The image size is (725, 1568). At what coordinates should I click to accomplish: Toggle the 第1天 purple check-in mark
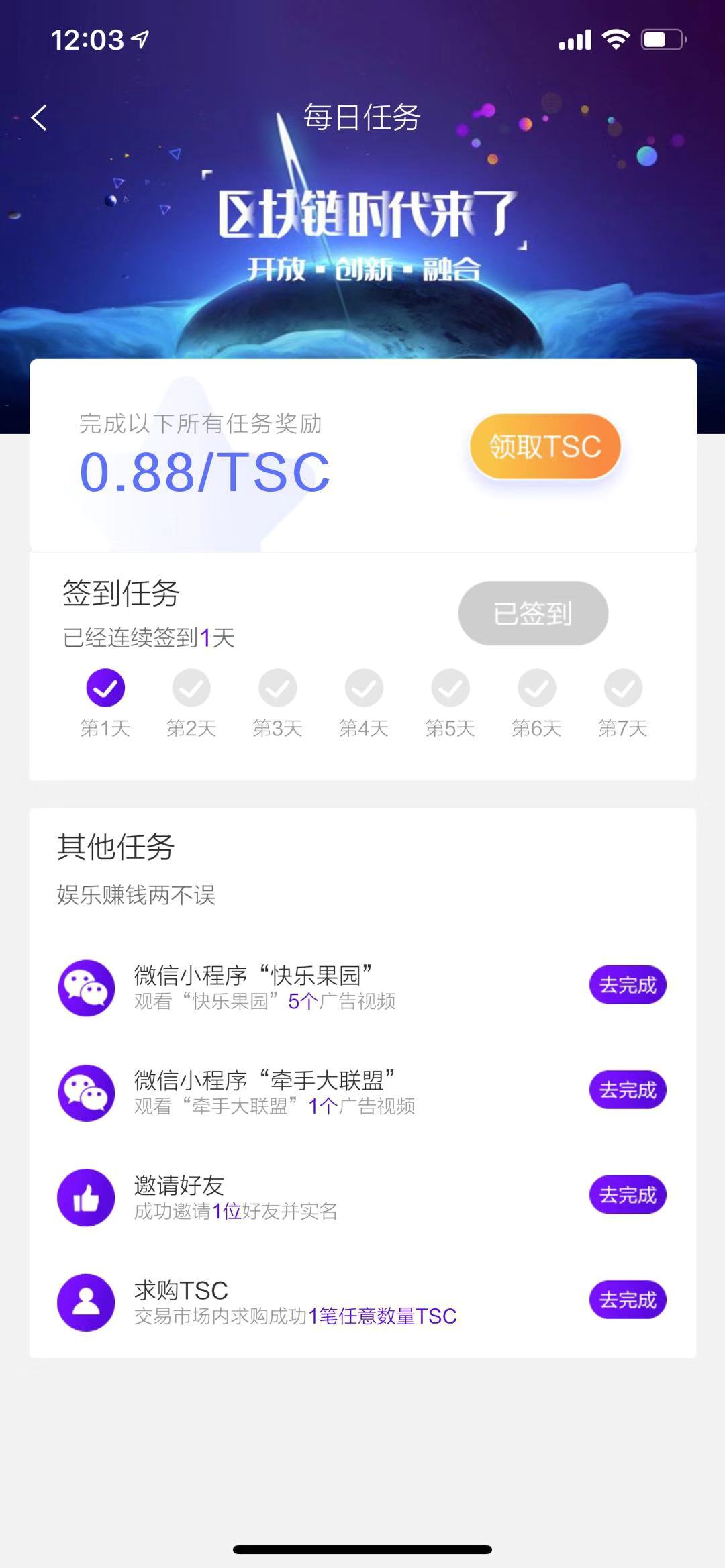point(104,688)
